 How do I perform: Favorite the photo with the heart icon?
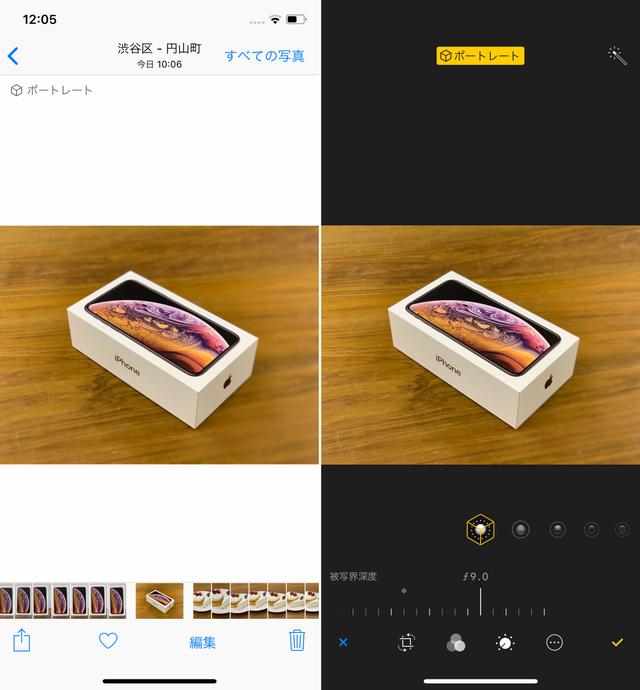coord(108,642)
